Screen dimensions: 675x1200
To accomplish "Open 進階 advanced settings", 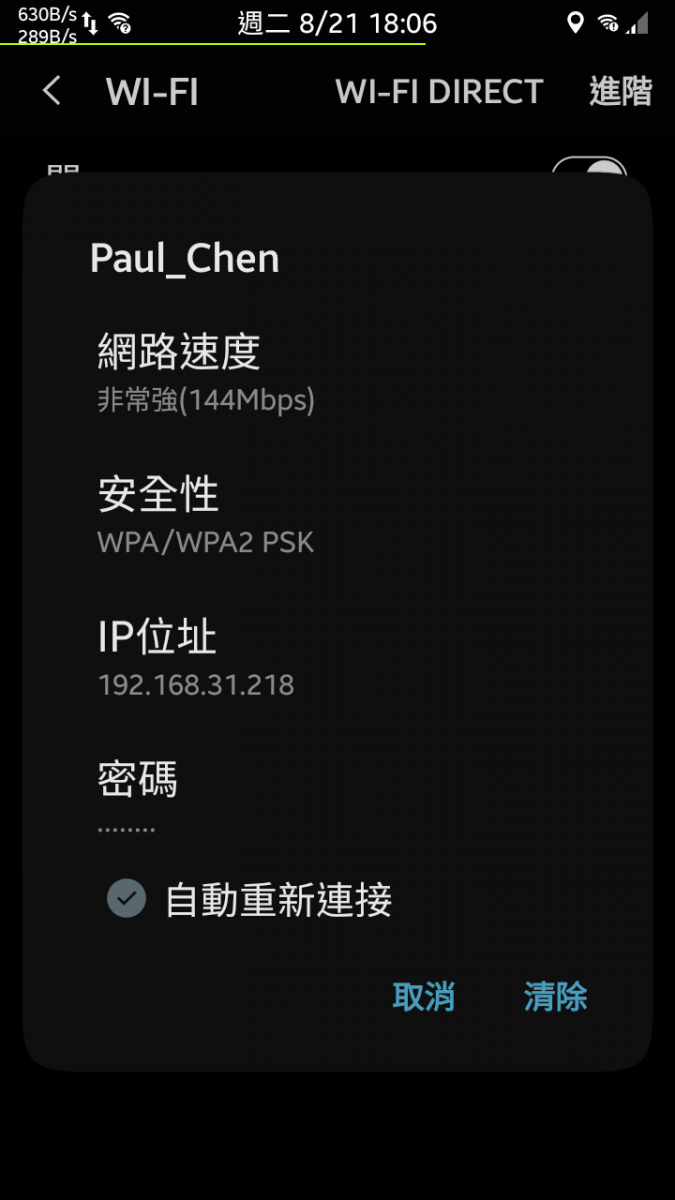I will pos(620,92).
